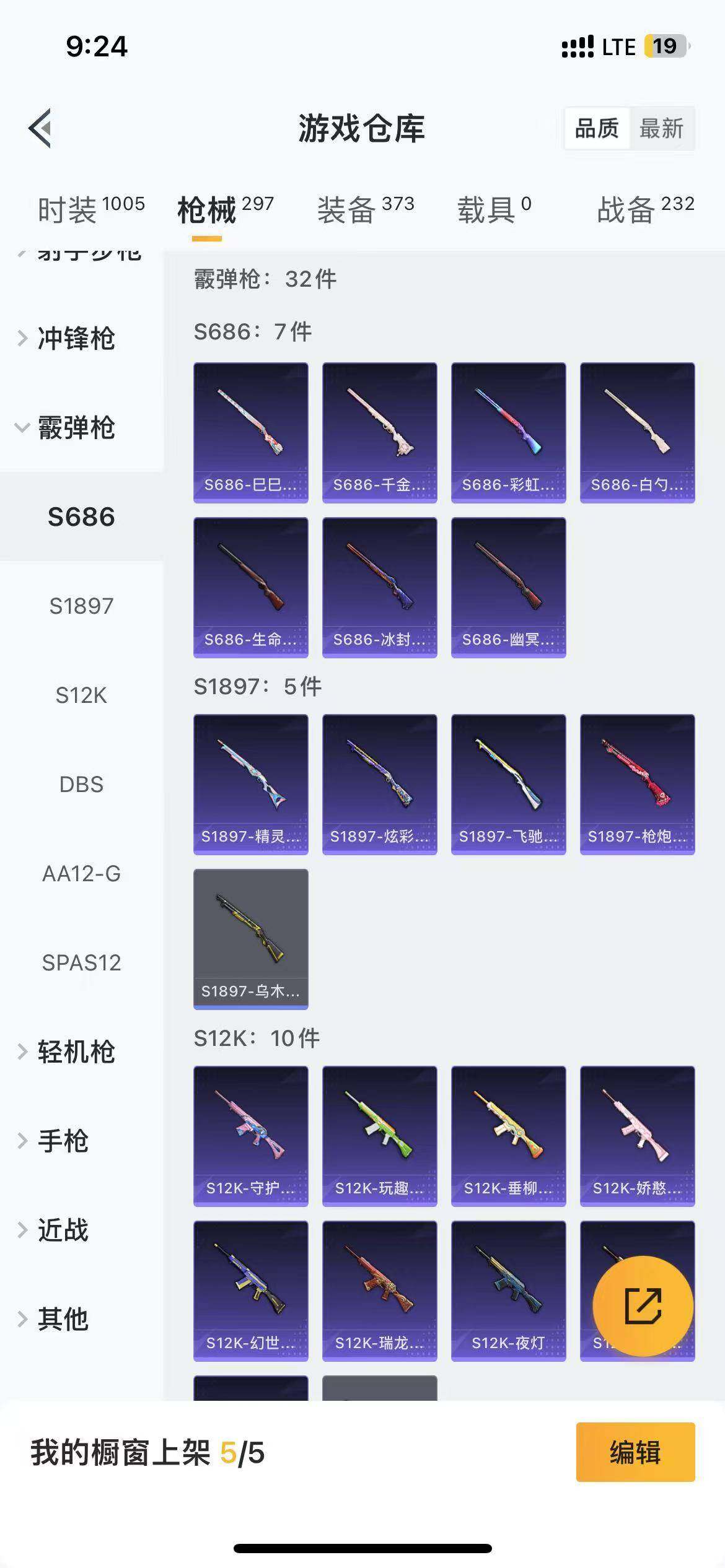Select S12K in the sidebar
The height and width of the screenshot is (1568, 725).
tap(81, 695)
